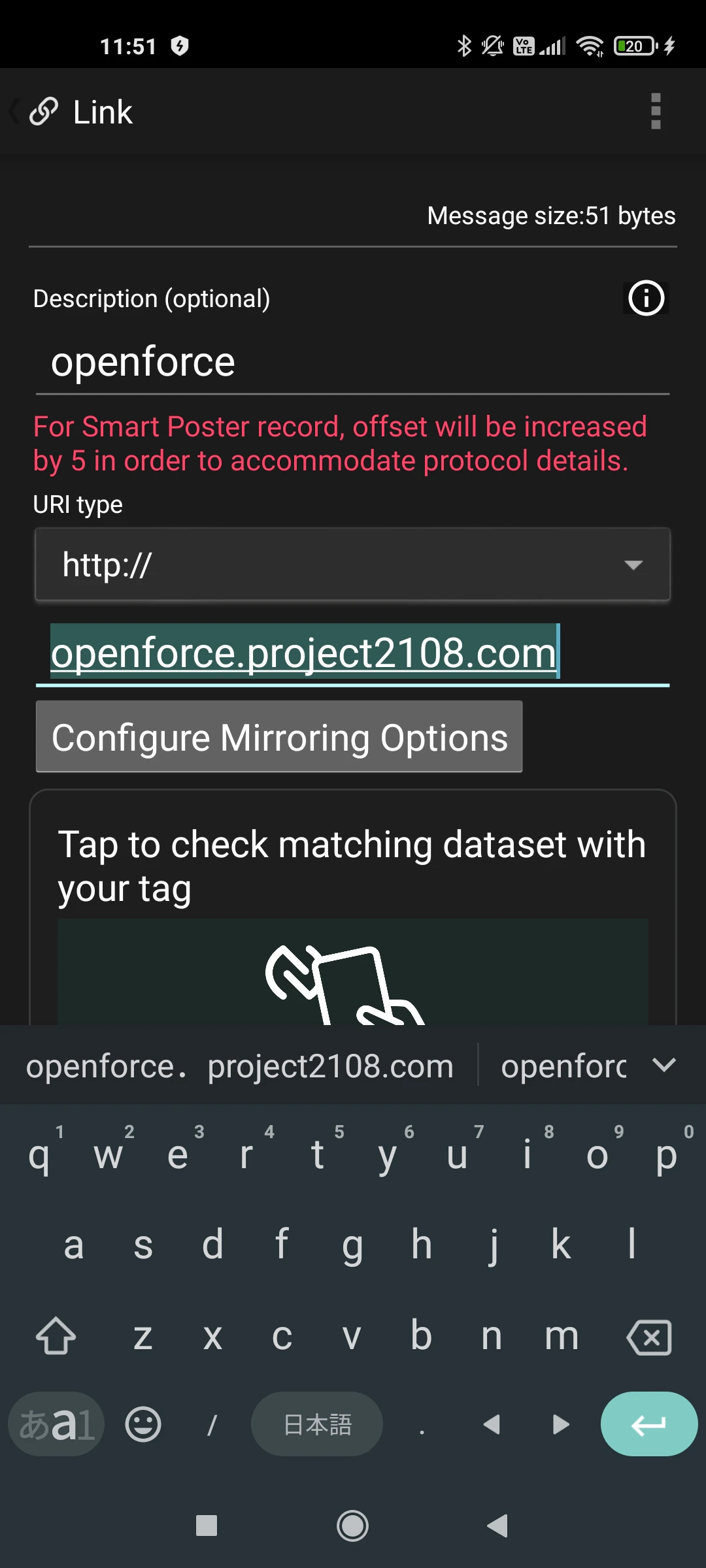Open the three-dot overflow menu

point(656,111)
